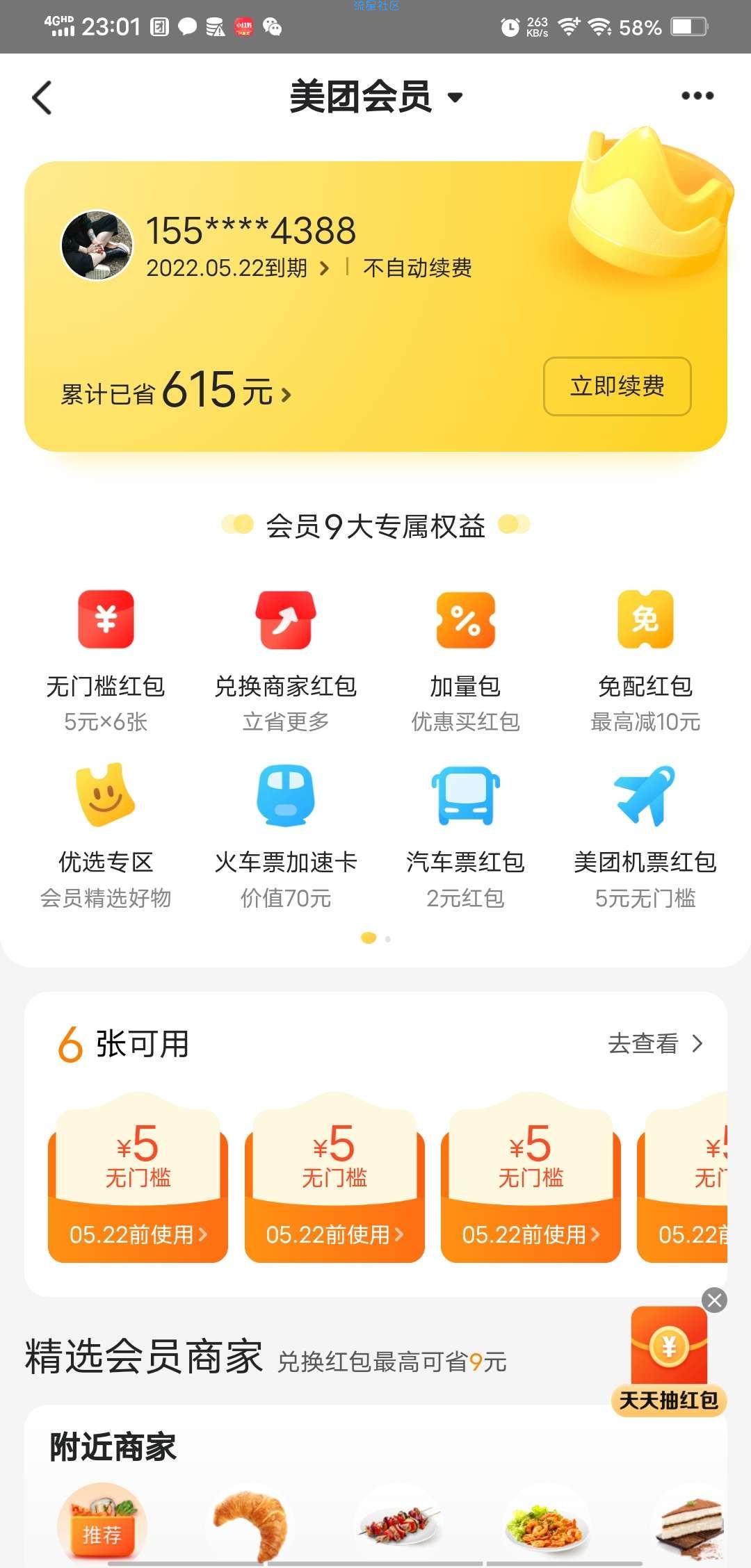Select the 推荐 category under 附近商家
The image size is (751, 1568).
click(x=102, y=1526)
